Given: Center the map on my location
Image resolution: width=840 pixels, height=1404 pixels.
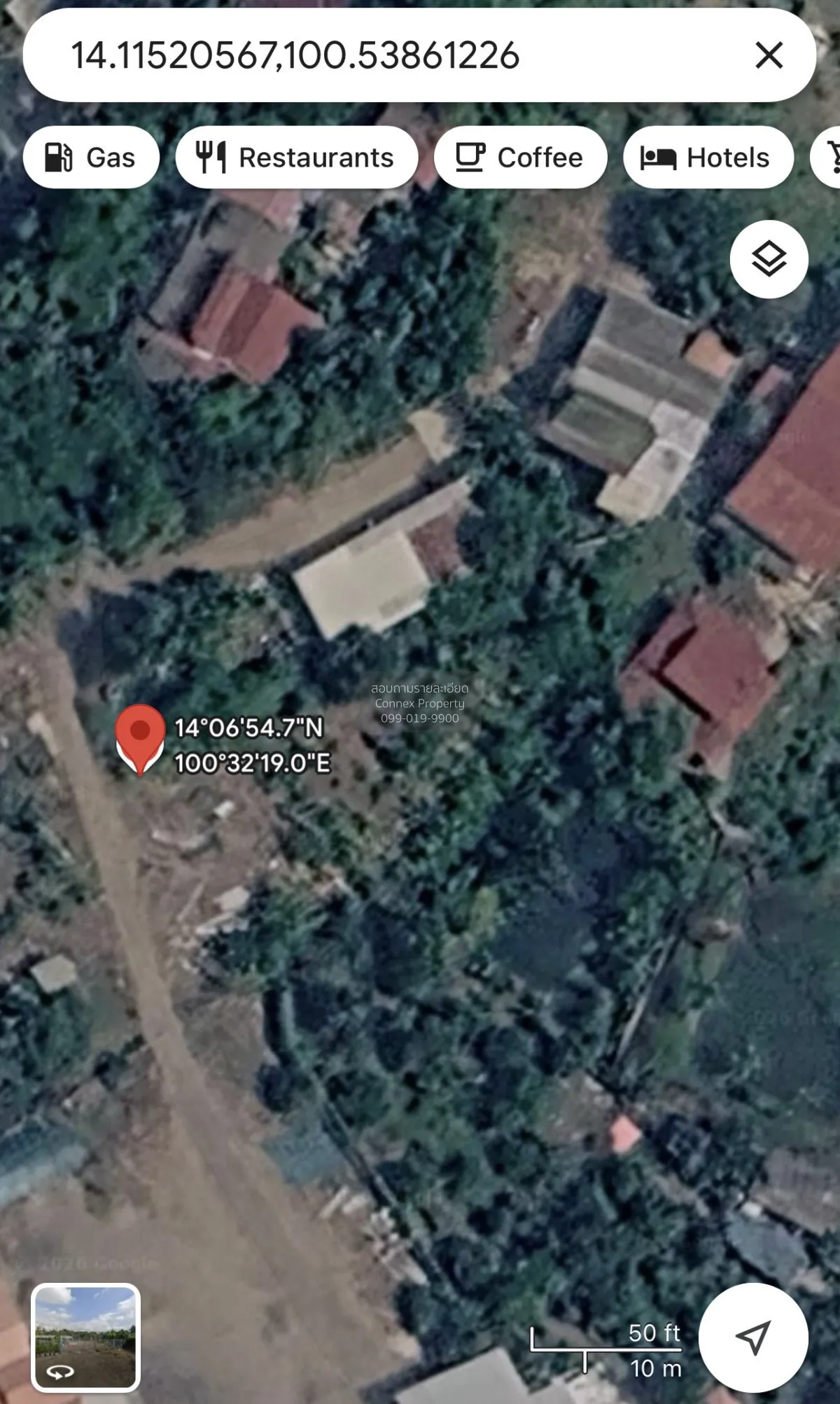Looking at the screenshot, I should 753,1337.
